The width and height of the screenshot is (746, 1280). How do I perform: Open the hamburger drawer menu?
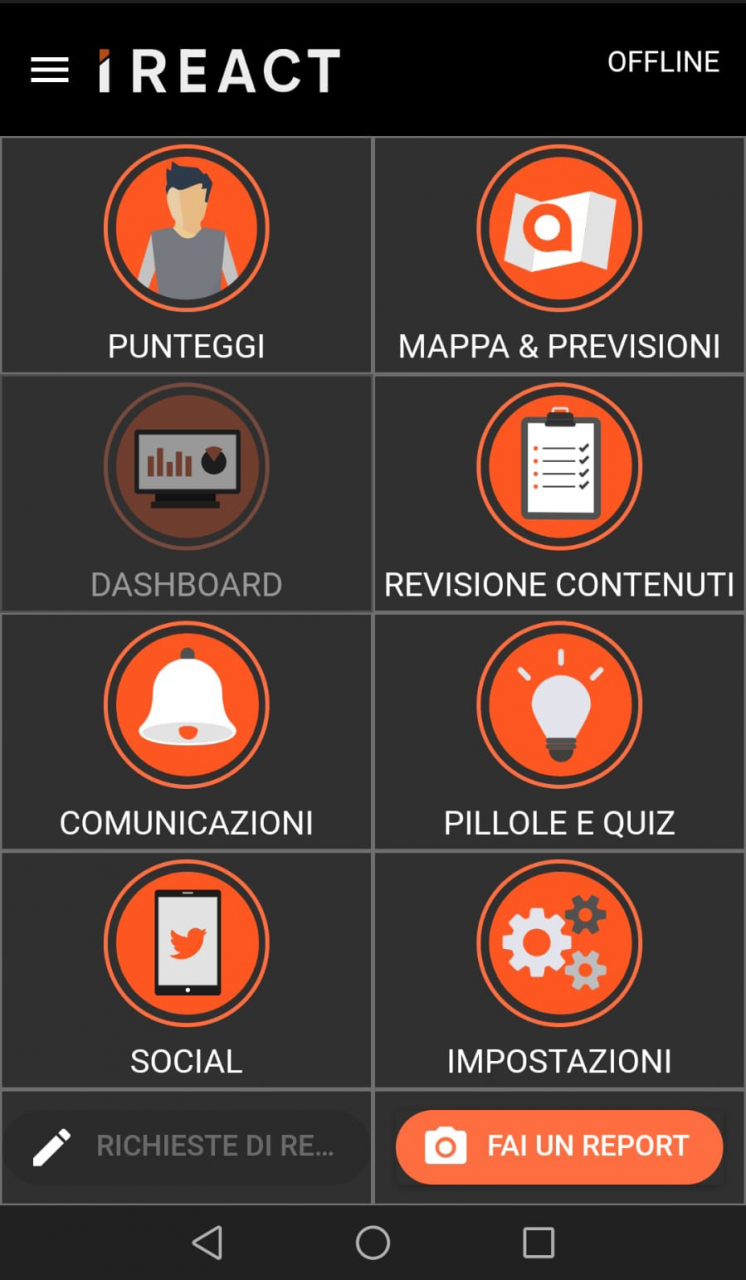click(50, 70)
